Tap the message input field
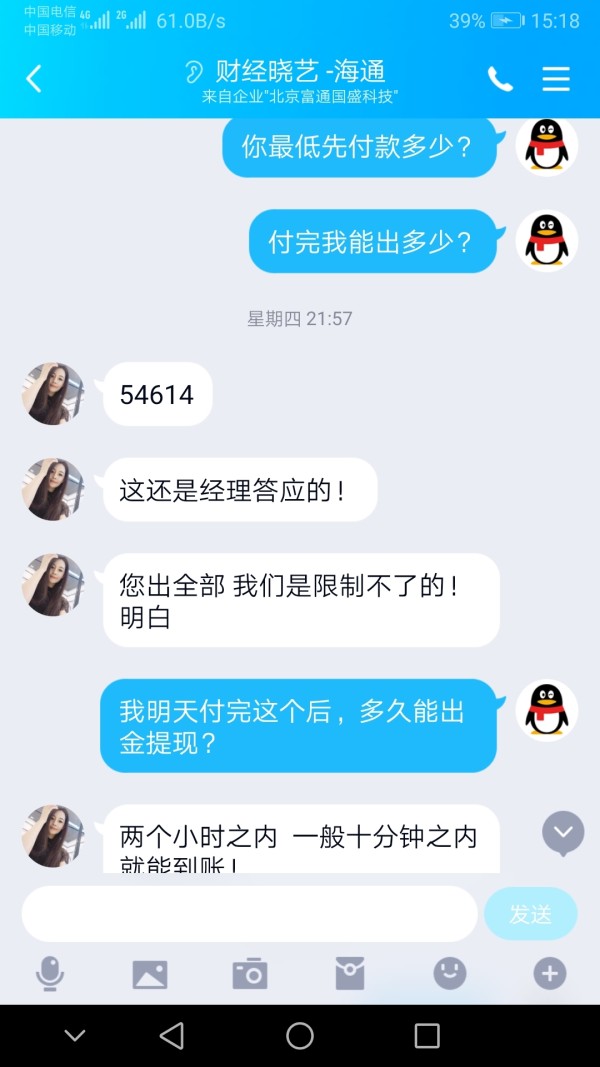Viewport: 600px width, 1067px height. click(250, 914)
